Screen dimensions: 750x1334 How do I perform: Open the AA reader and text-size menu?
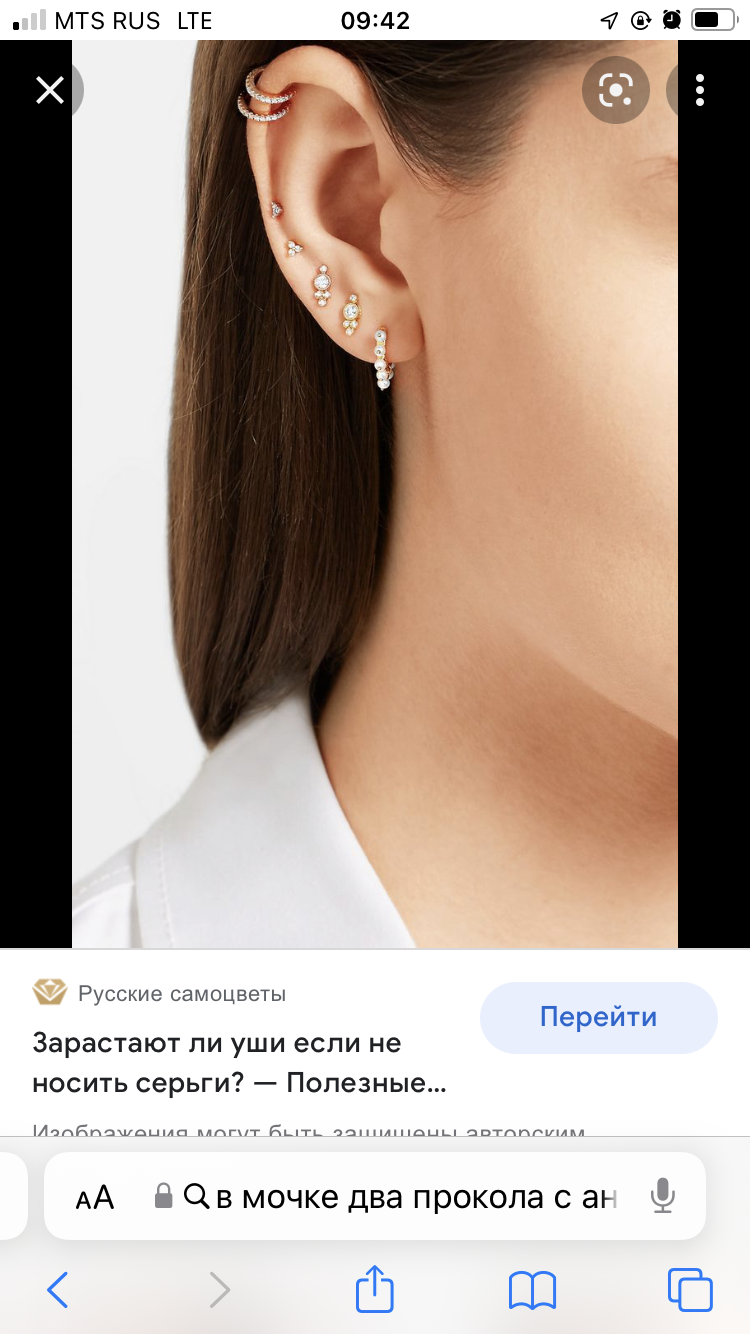click(x=95, y=1197)
